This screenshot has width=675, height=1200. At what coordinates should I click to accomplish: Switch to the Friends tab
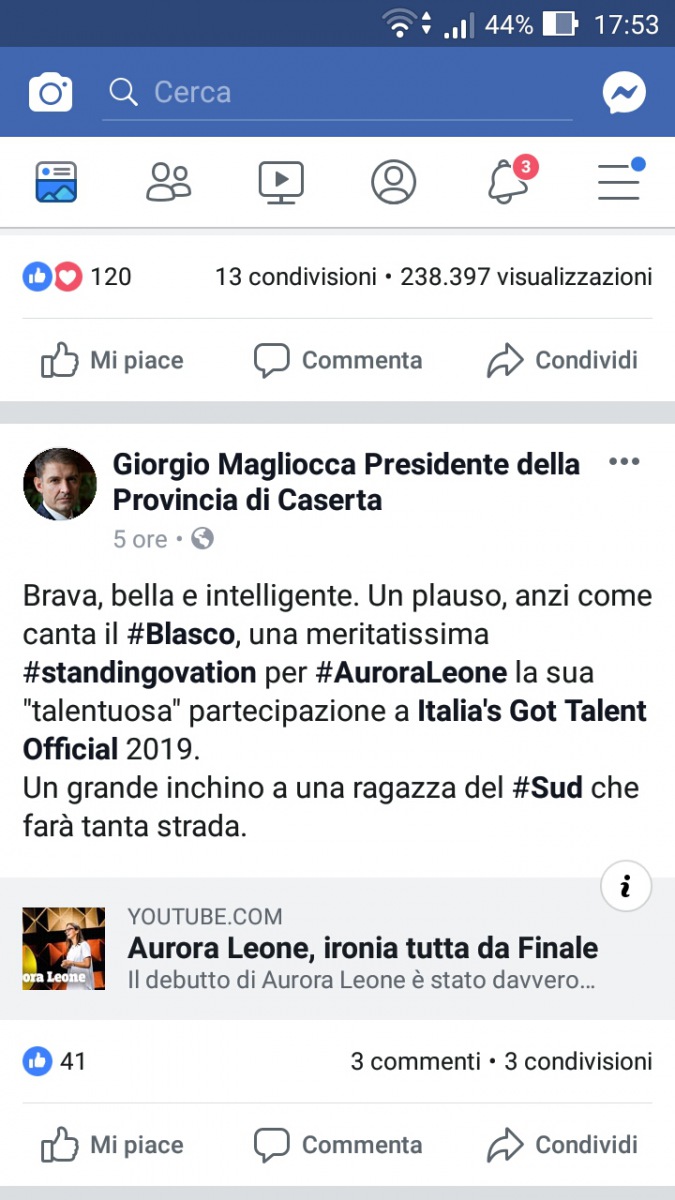(168, 182)
